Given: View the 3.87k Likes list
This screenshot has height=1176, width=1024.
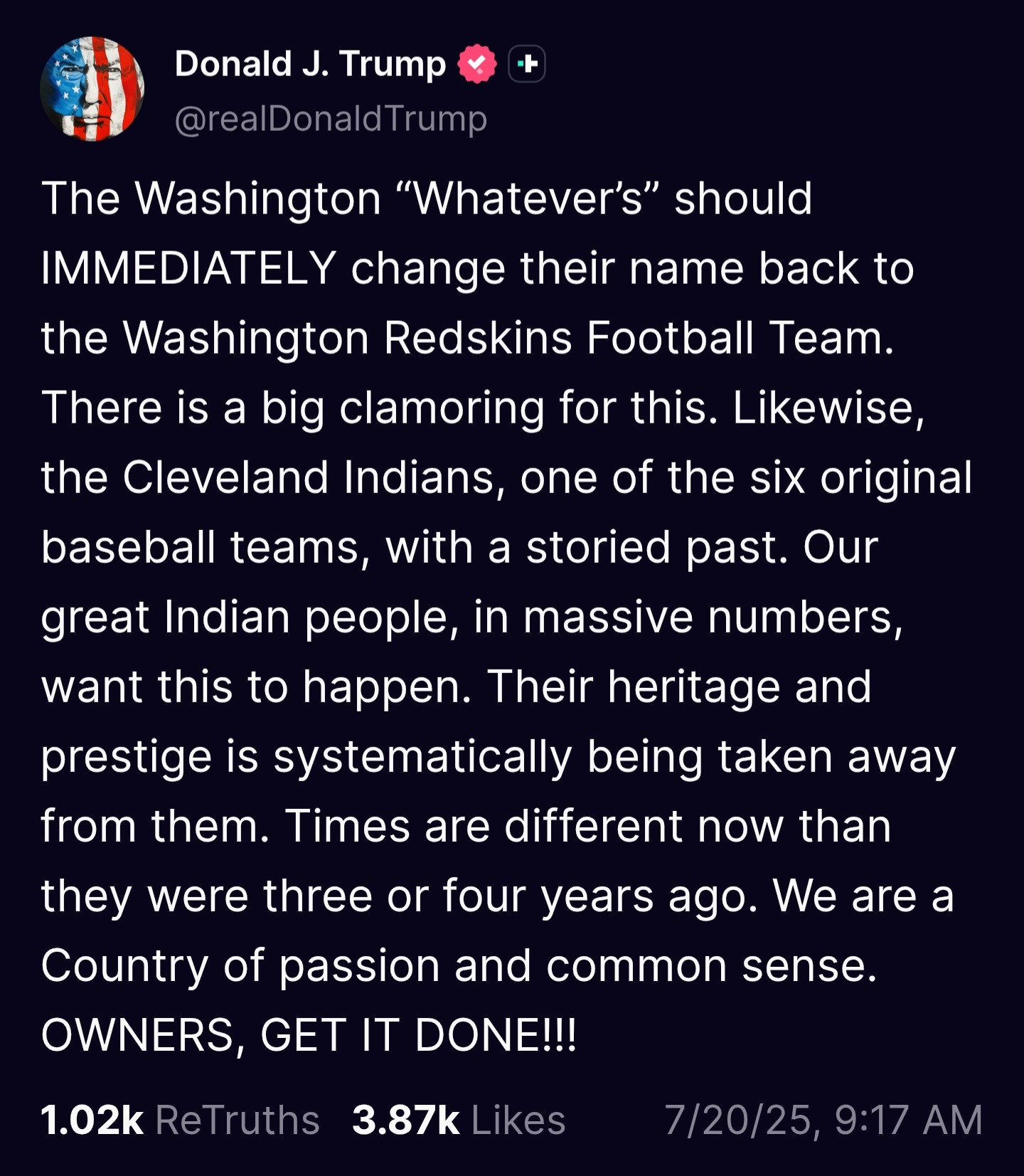Looking at the screenshot, I should (459, 1120).
